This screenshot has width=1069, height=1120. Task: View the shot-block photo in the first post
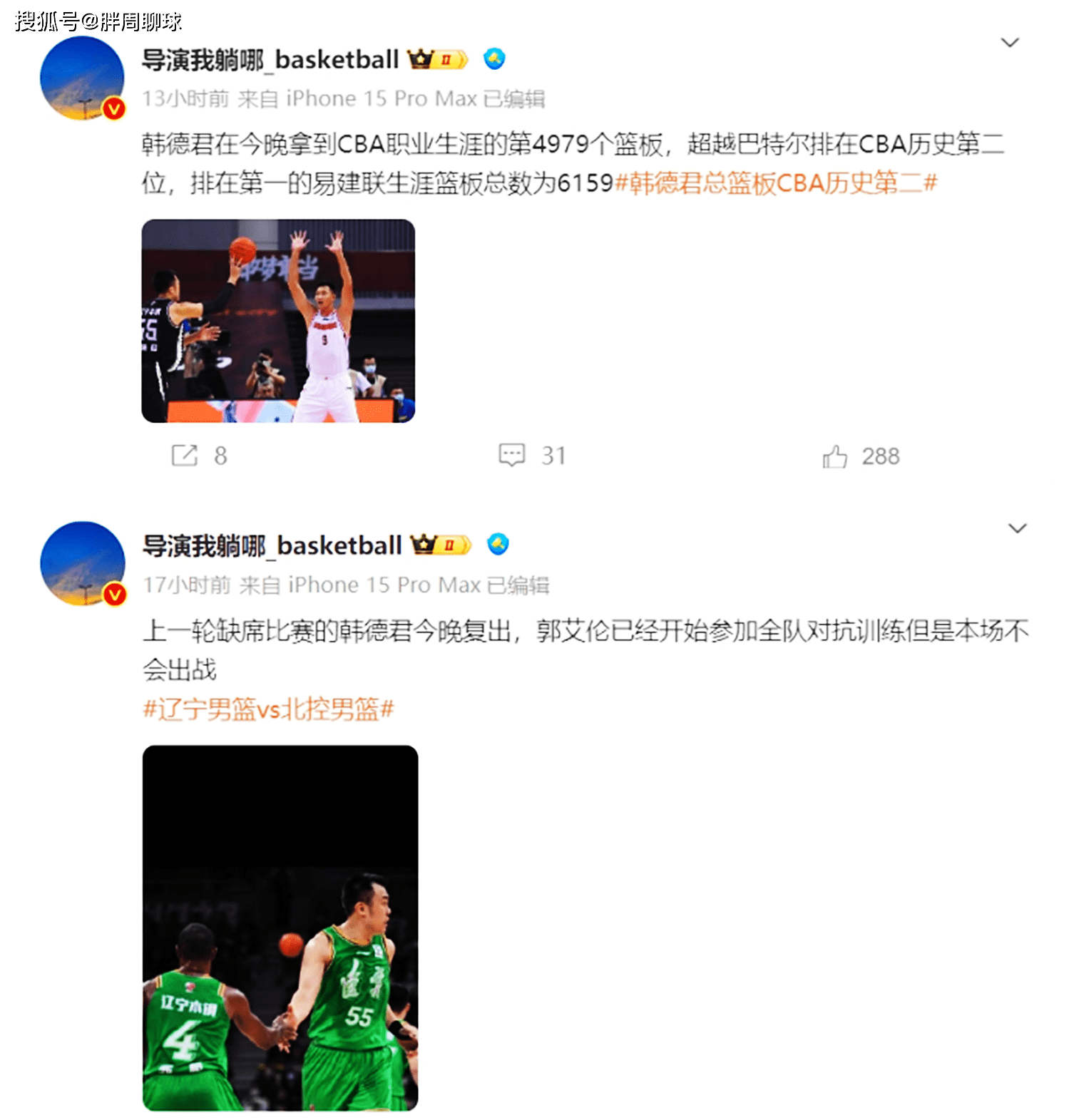pyautogui.click(x=278, y=321)
